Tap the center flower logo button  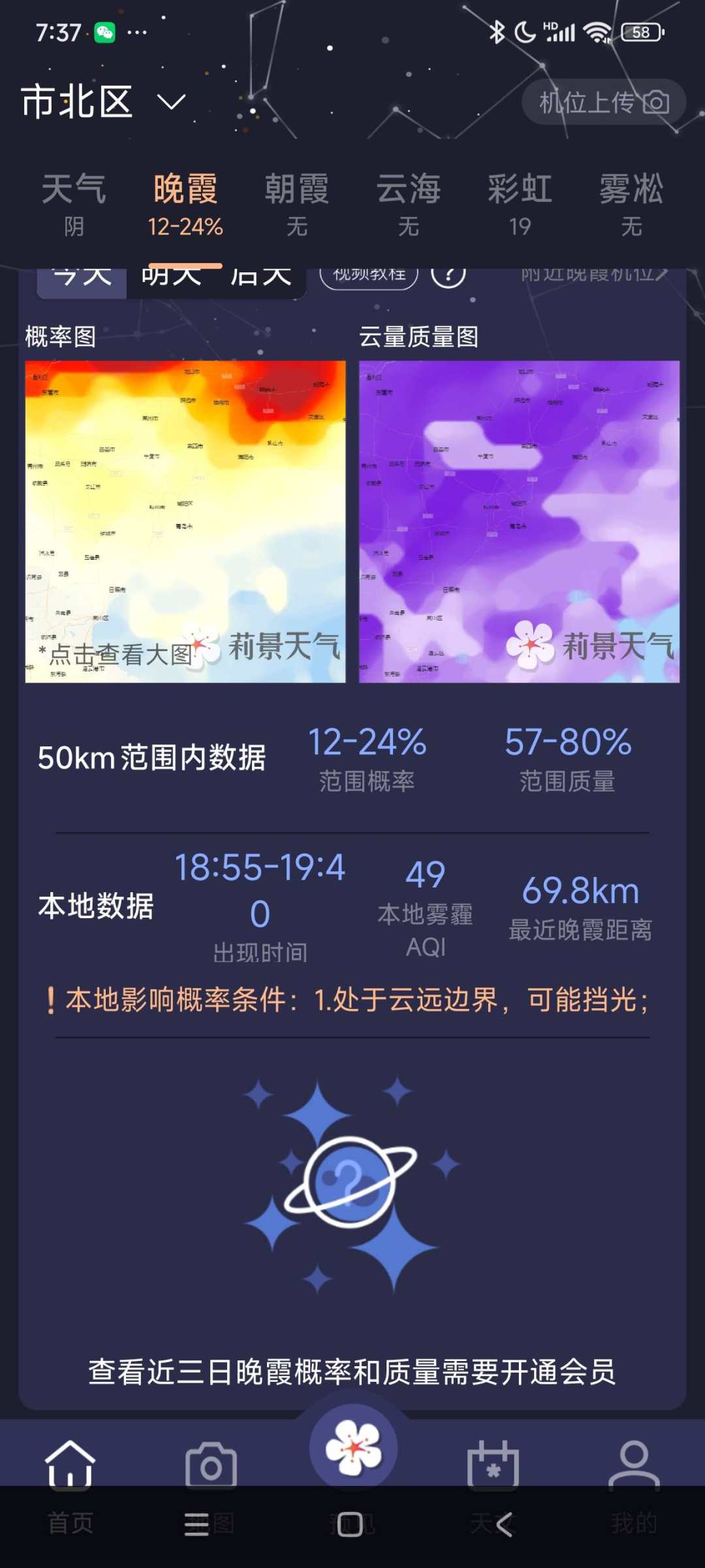pos(353,1448)
